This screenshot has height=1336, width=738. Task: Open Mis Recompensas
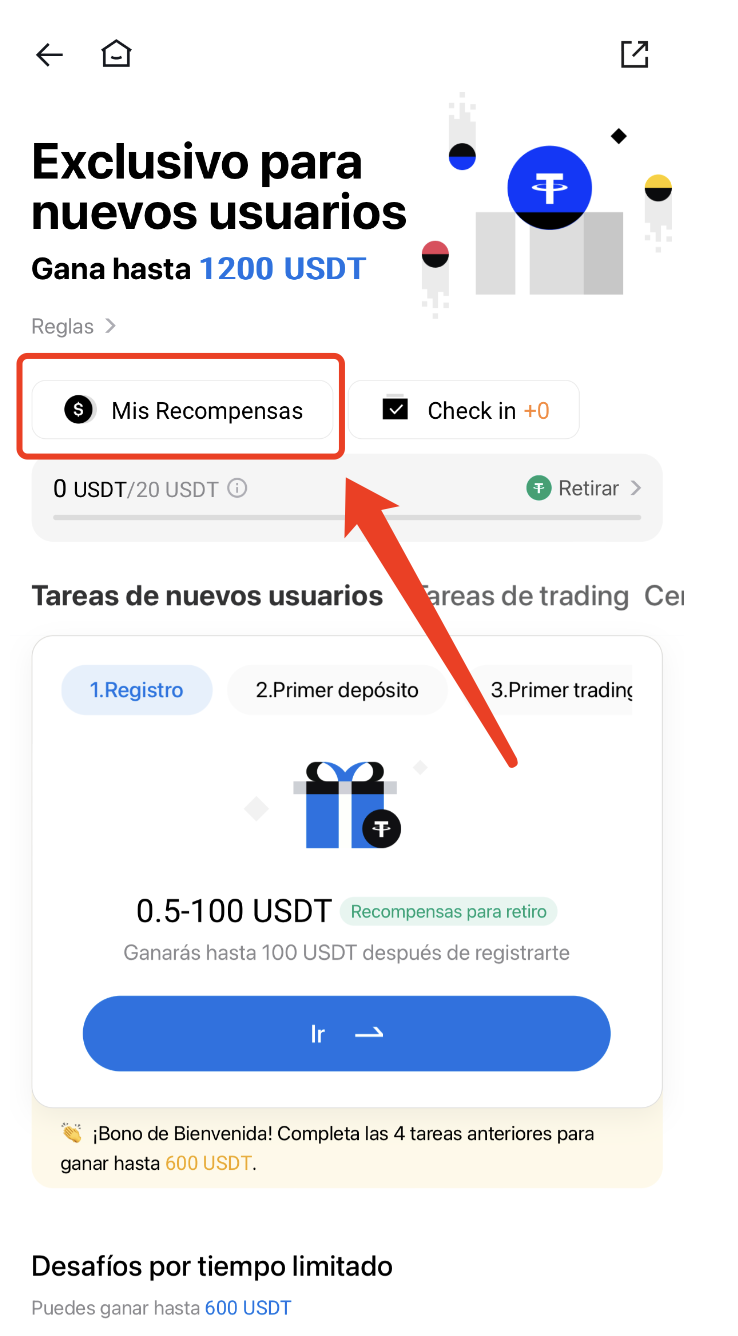tap(183, 410)
